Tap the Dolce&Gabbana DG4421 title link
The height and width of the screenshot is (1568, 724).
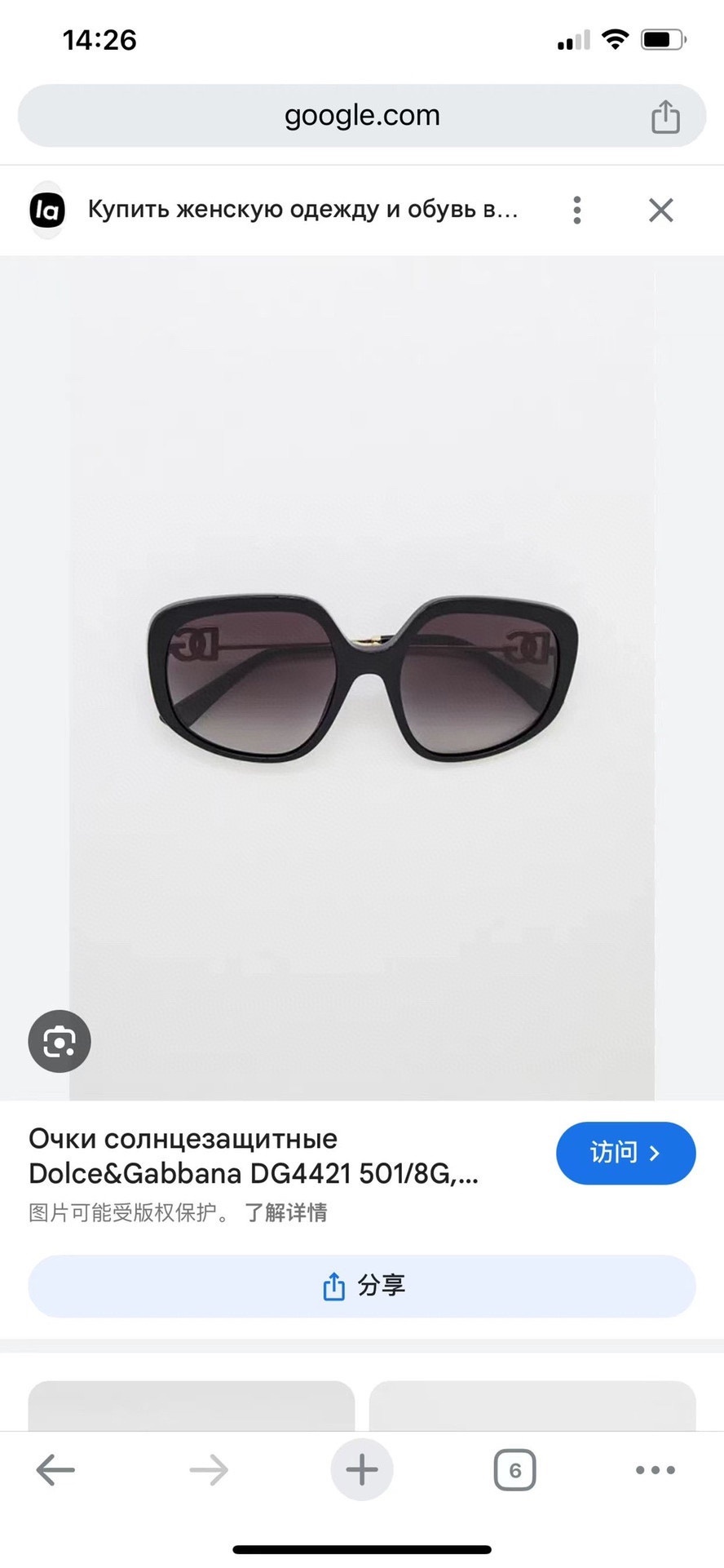click(253, 1155)
